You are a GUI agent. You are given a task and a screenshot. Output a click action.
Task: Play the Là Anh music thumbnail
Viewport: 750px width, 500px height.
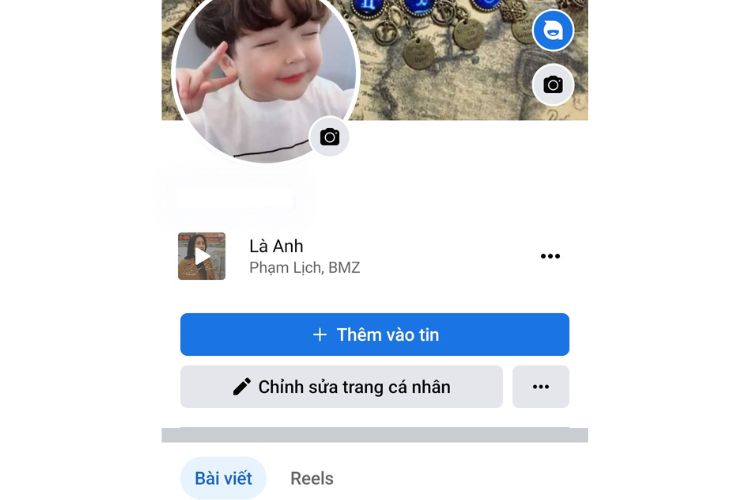point(202,256)
